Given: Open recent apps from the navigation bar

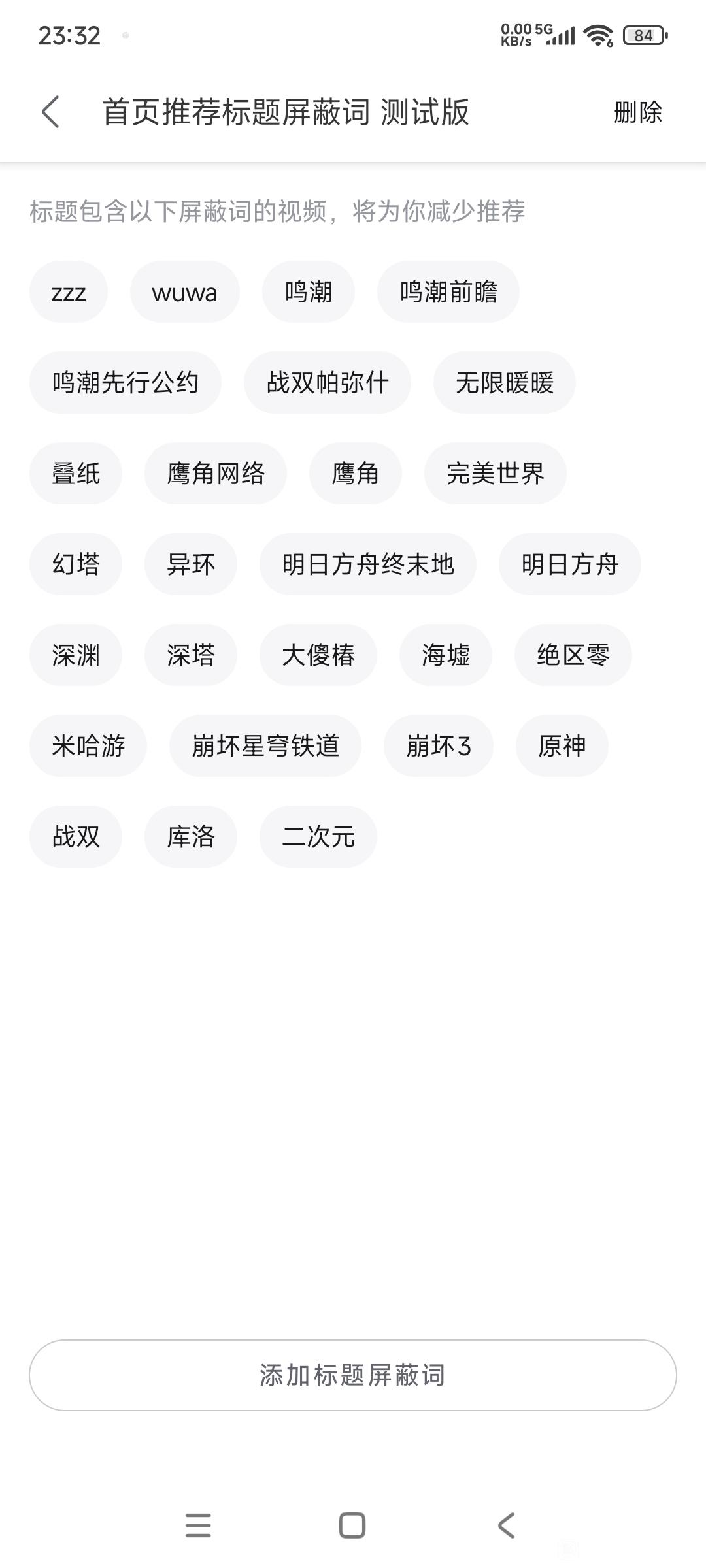Looking at the screenshot, I should [198, 1526].
